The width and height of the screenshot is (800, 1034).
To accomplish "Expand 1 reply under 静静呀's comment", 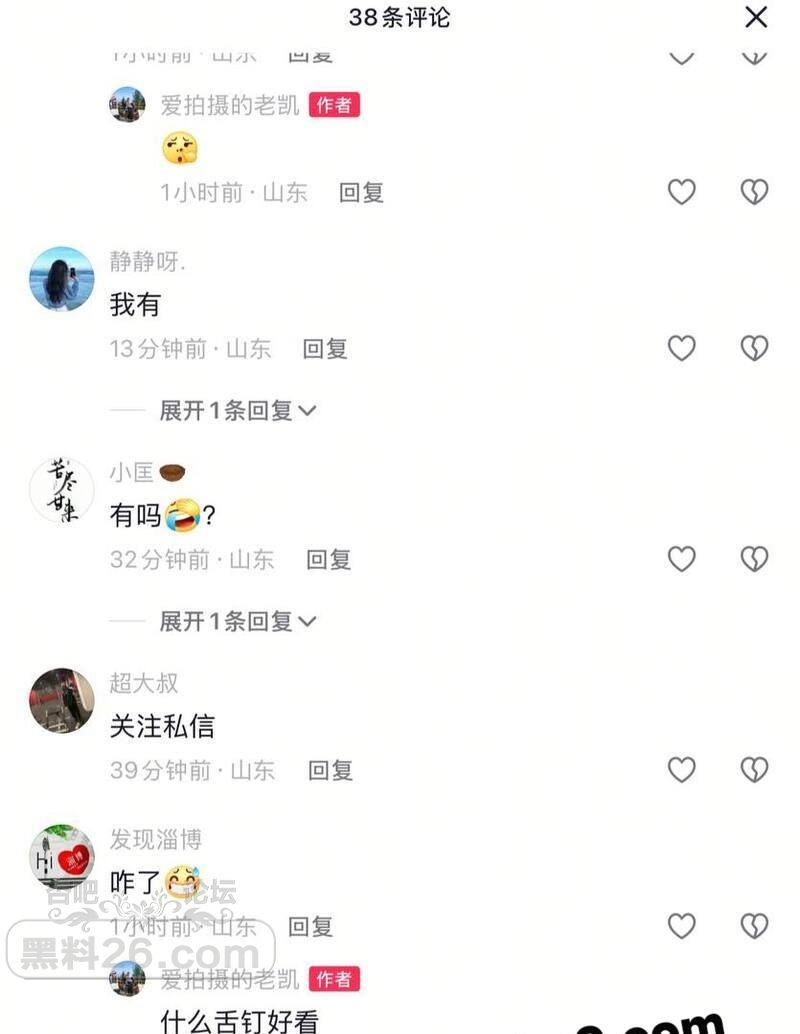I will [x=238, y=410].
